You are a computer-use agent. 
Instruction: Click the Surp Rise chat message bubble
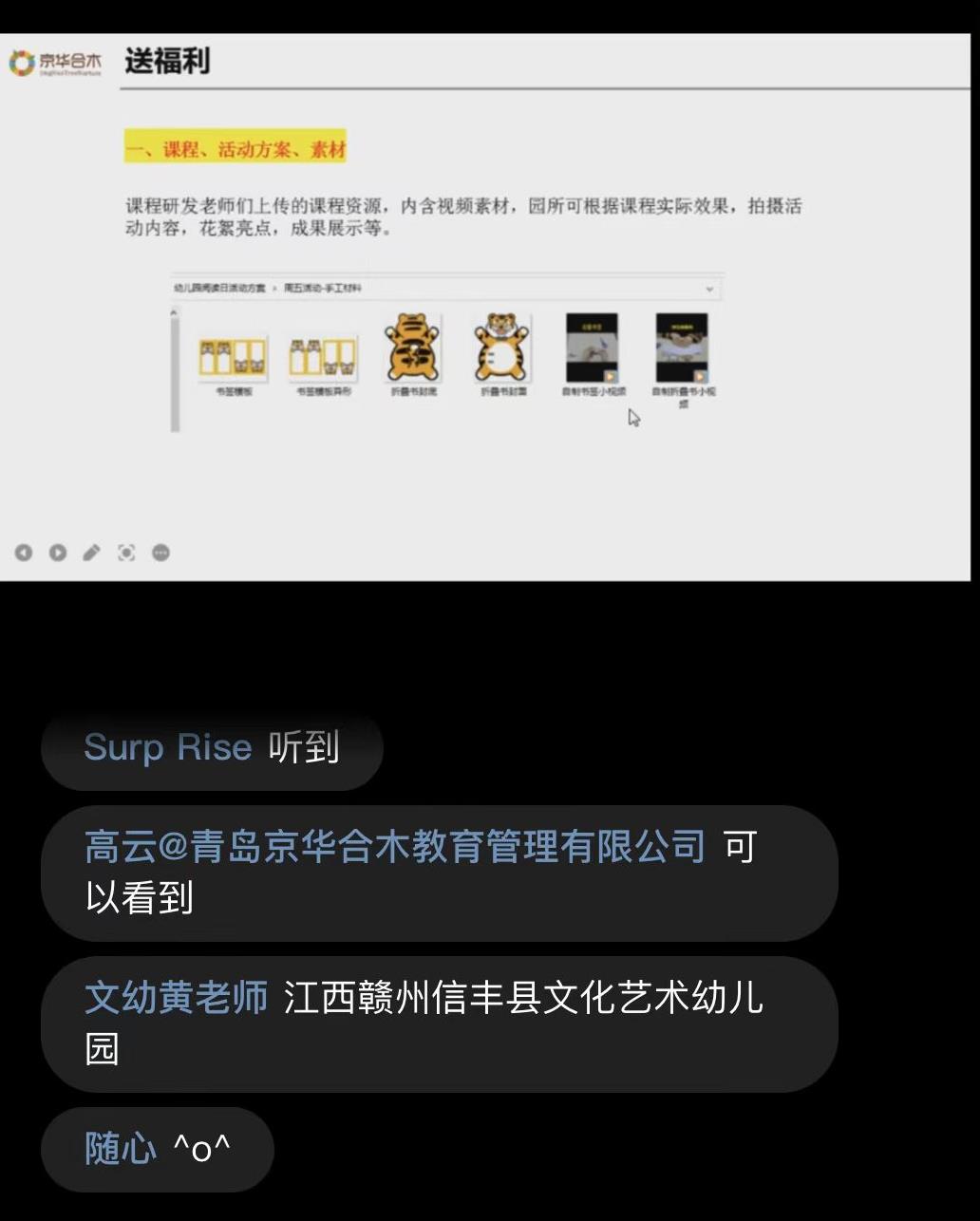[211, 748]
